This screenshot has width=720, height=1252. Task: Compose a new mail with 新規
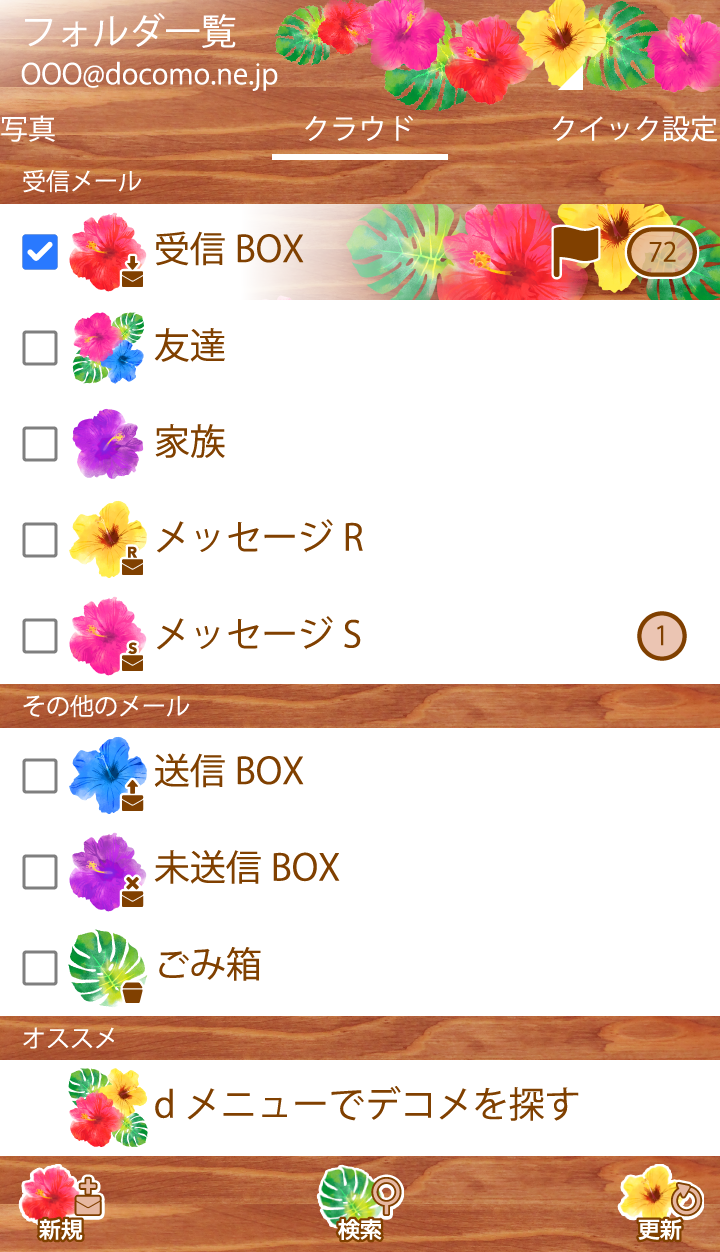click(62, 1203)
